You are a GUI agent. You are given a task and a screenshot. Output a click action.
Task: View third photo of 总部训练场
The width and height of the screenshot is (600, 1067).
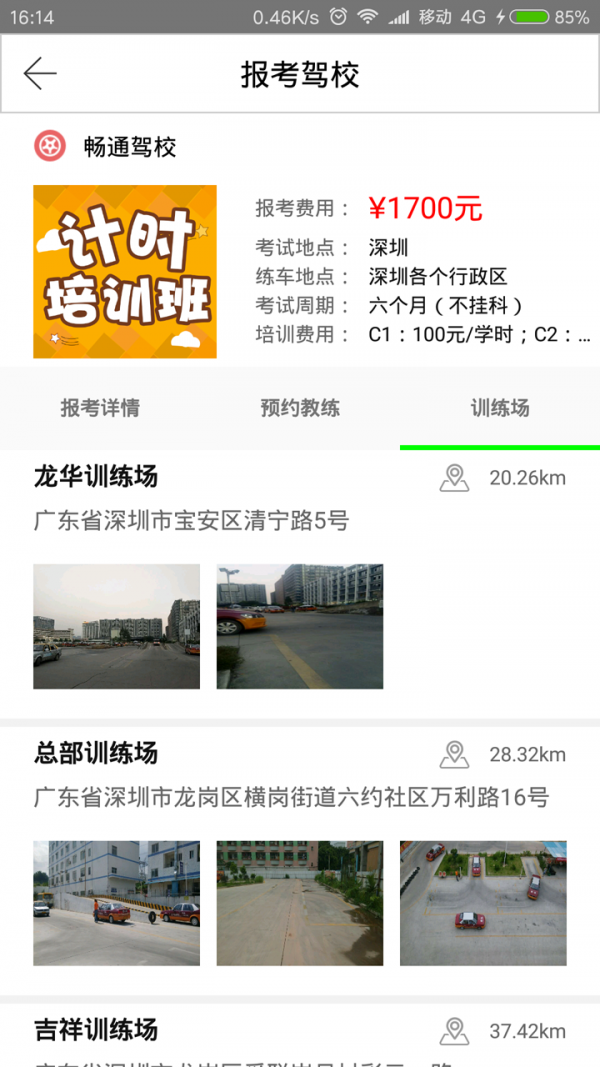(483, 903)
